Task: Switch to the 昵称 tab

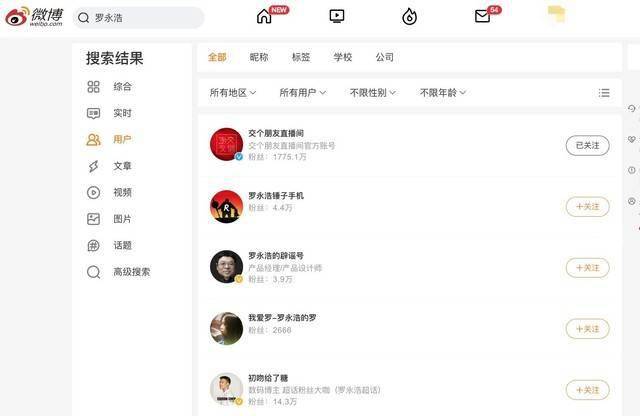Action: point(259,57)
